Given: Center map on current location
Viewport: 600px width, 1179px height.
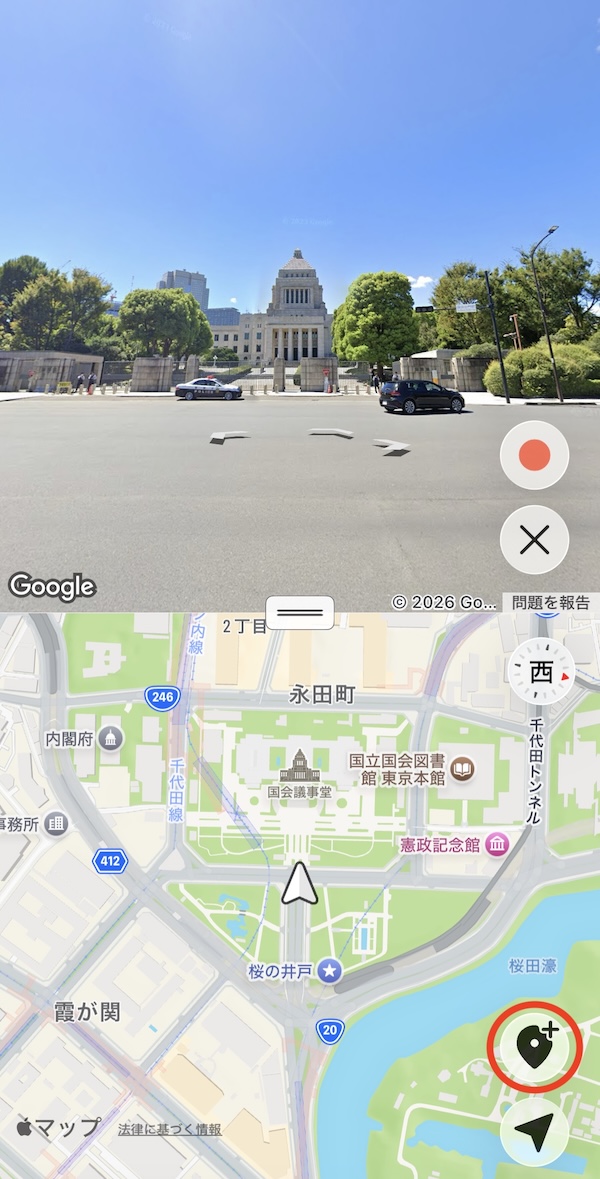Looking at the screenshot, I should point(534,1131).
